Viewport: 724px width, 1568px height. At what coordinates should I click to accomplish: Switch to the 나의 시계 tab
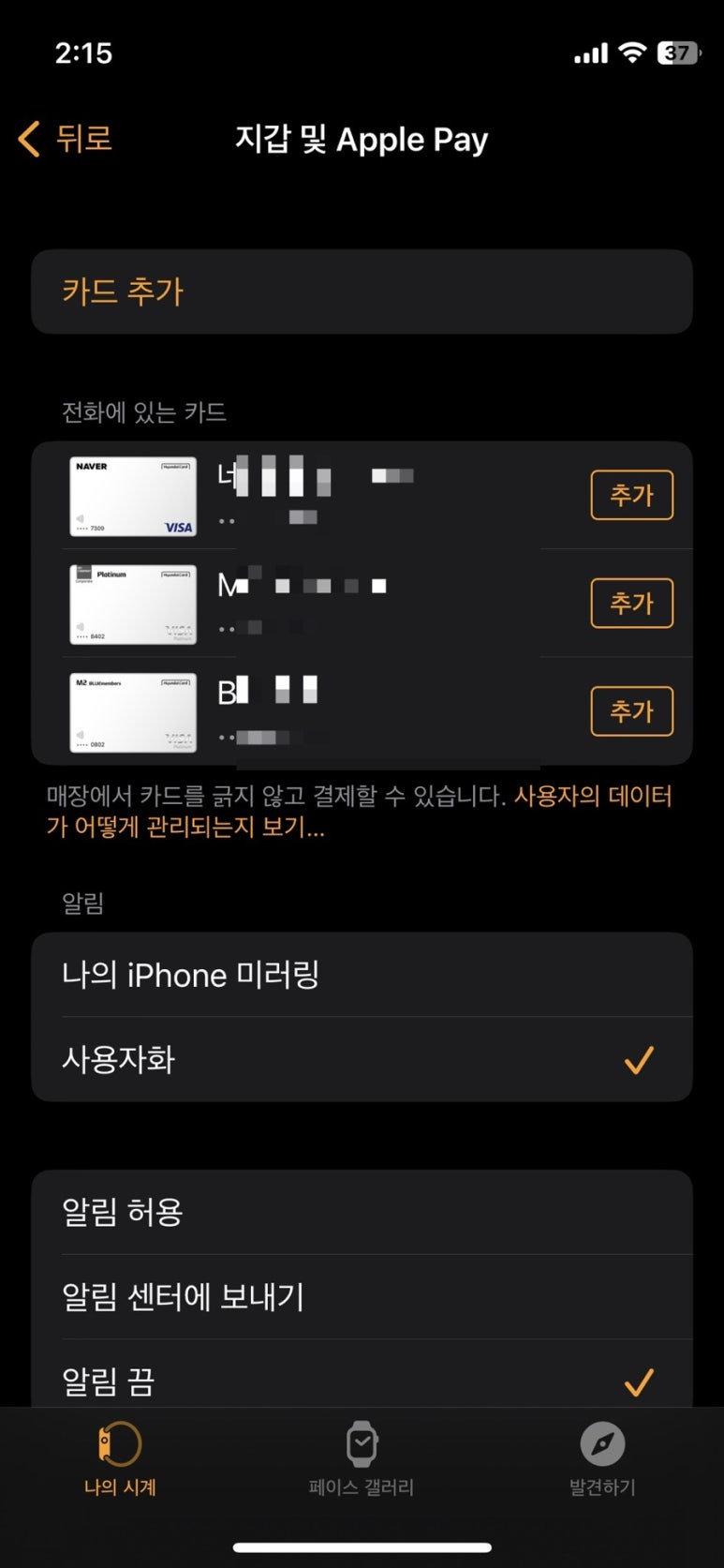[x=120, y=1458]
